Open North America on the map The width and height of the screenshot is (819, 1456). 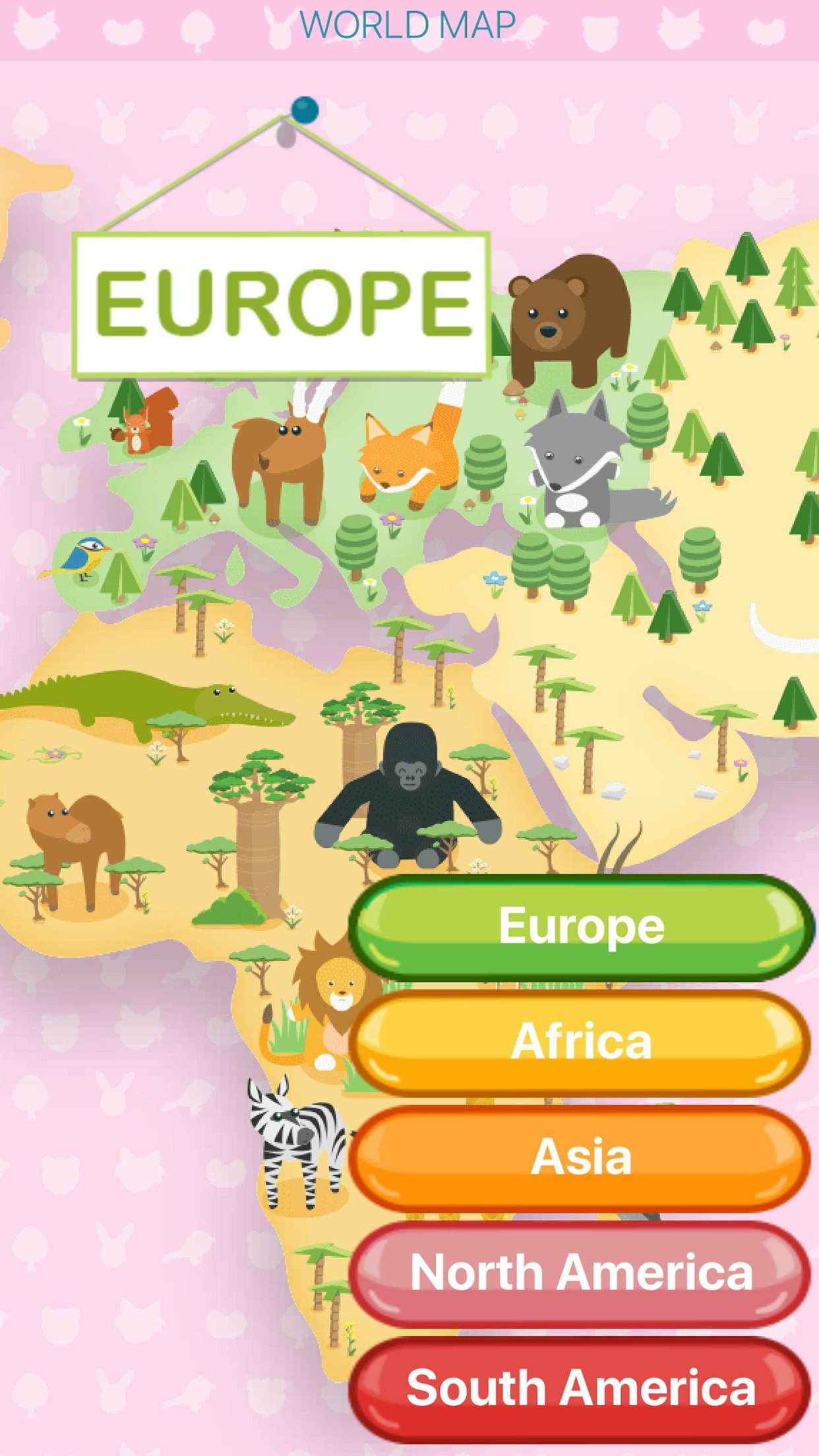[x=581, y=1273]
